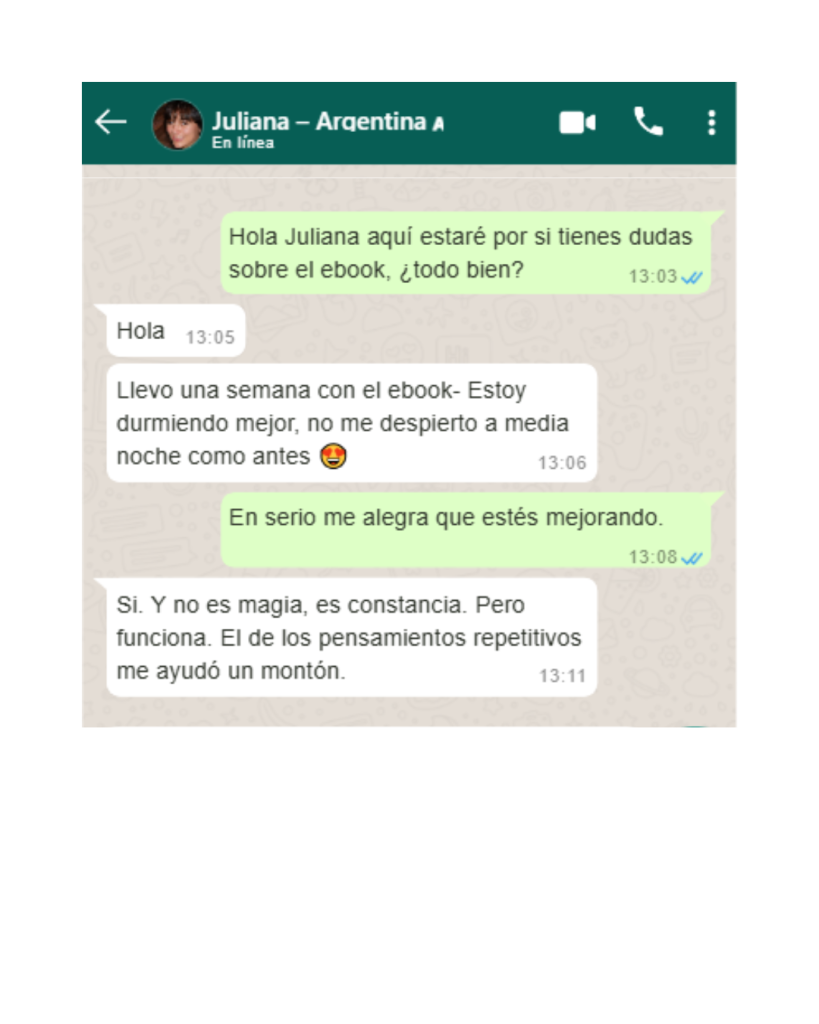819x1024 pixels.
Task: Select the 'pensamientos repetitivos' message bubble
Action: pyautogui.click(x=350, y=636)
